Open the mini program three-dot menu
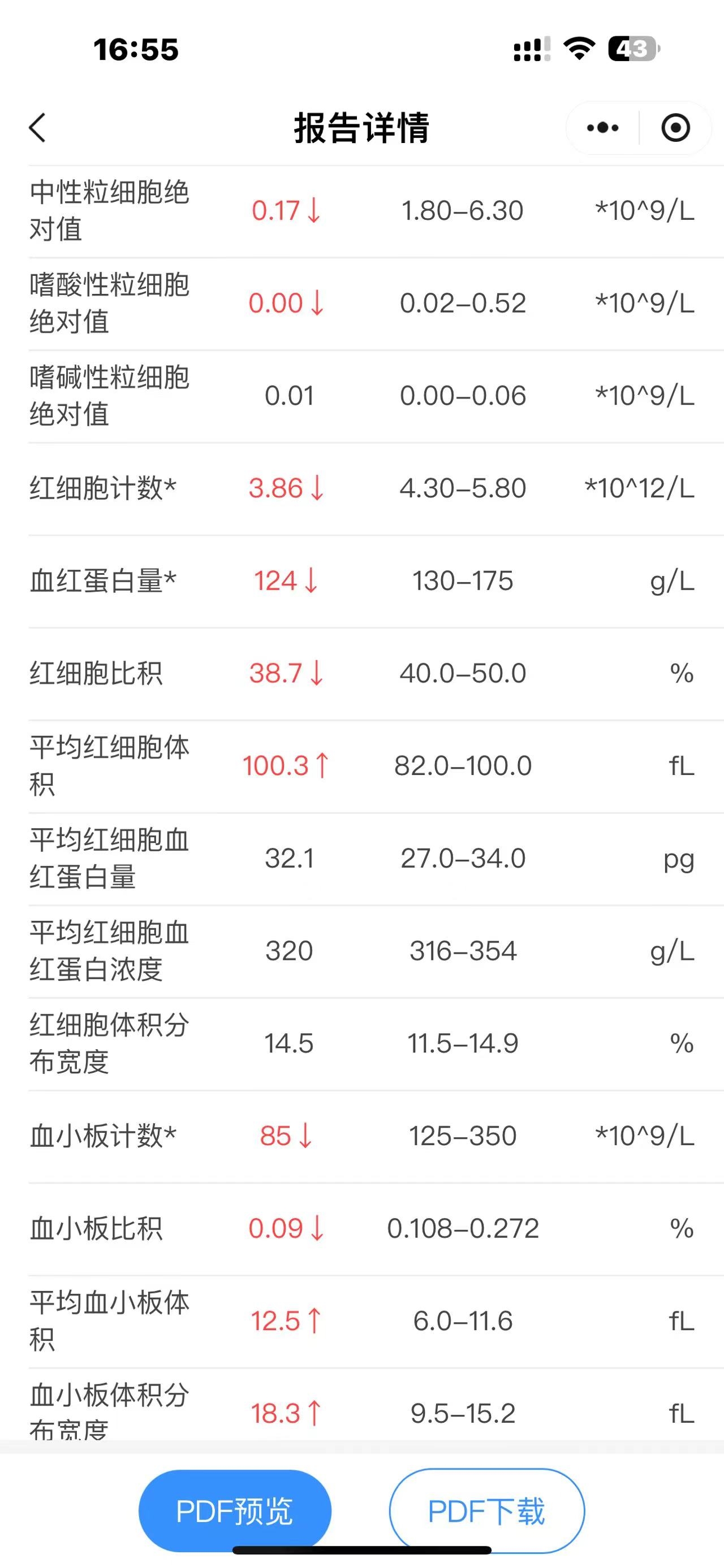 click(602, 128)
